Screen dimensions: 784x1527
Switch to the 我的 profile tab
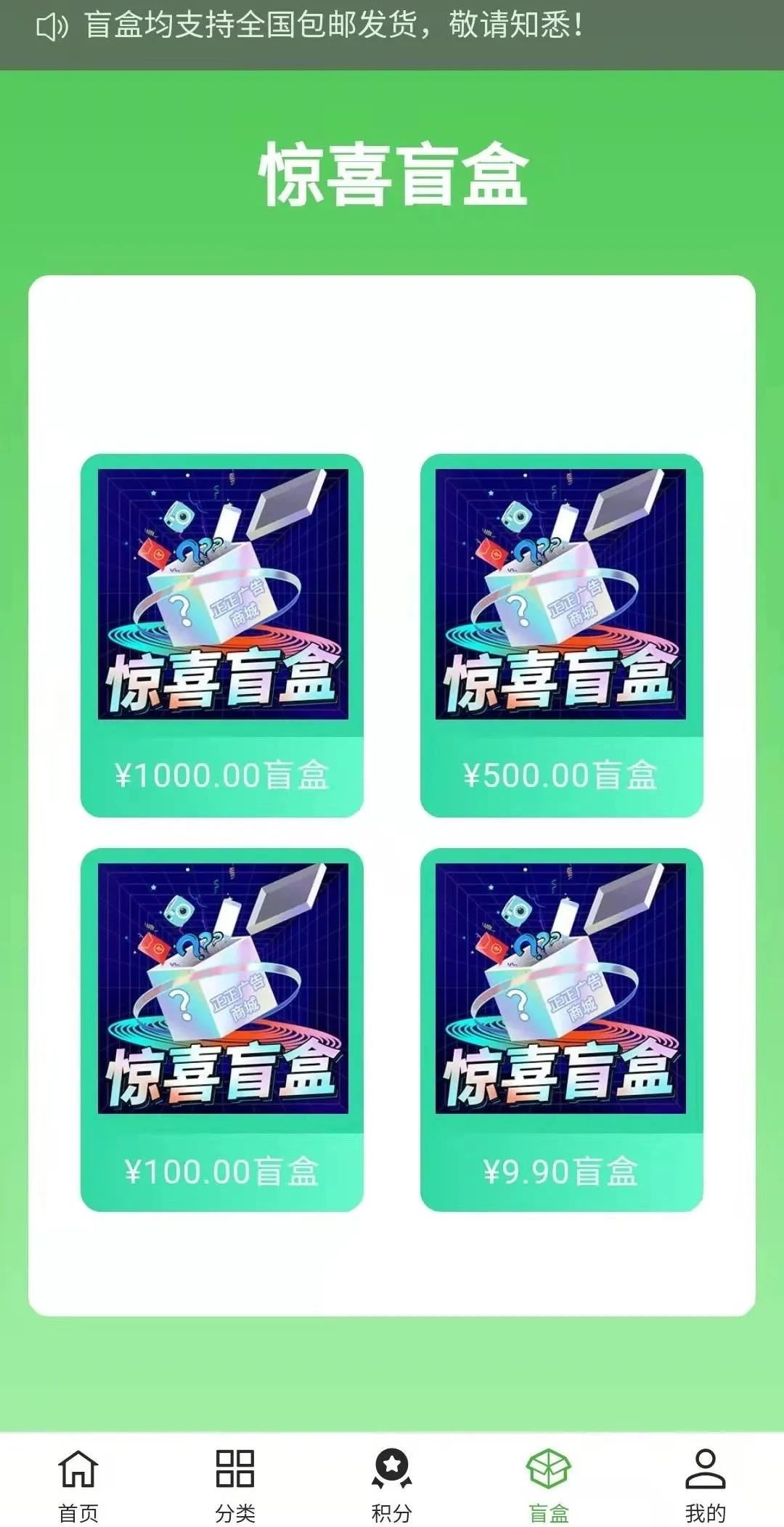tap(706, 1483)
